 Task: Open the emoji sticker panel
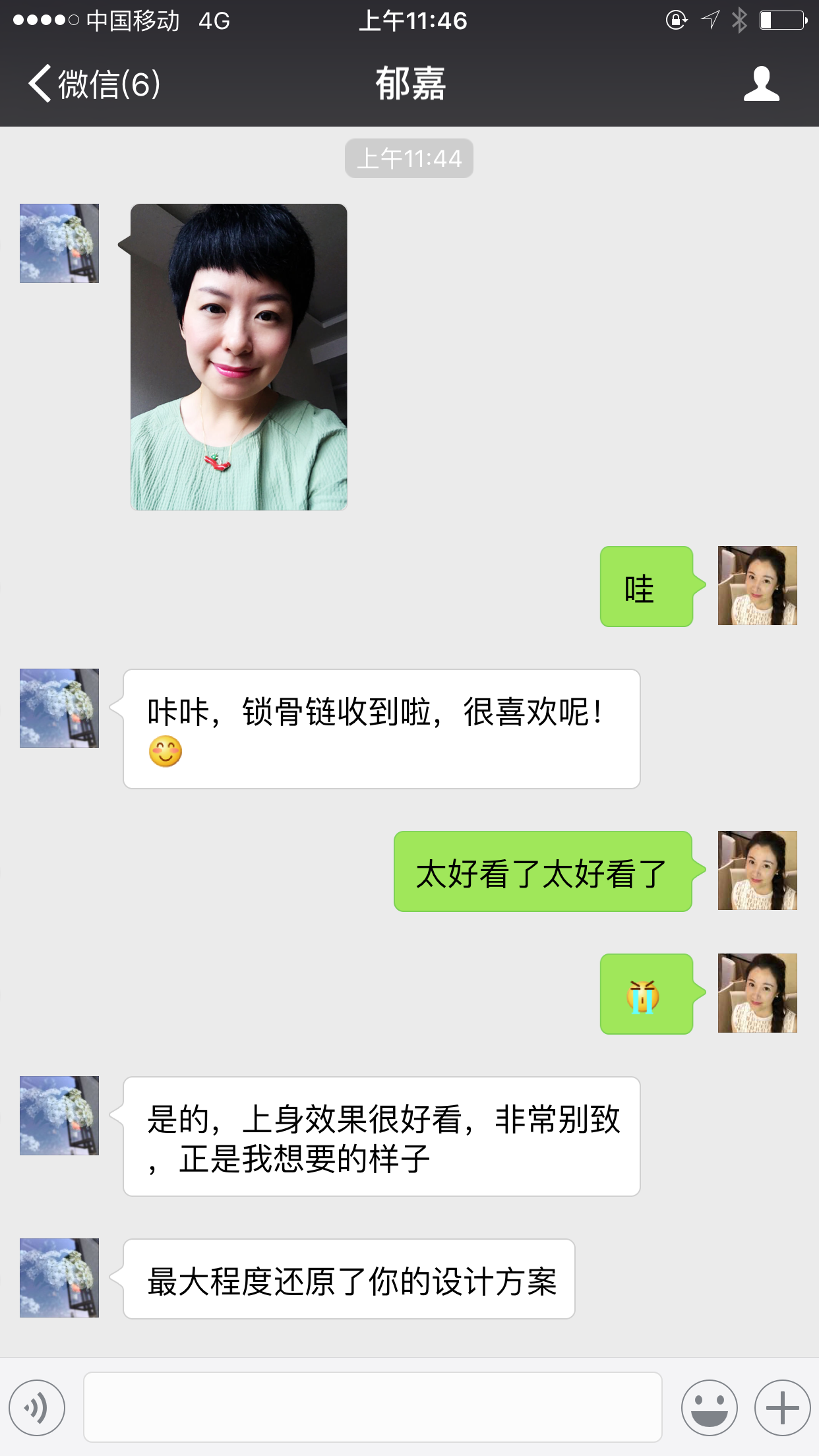pos(709,1407)
